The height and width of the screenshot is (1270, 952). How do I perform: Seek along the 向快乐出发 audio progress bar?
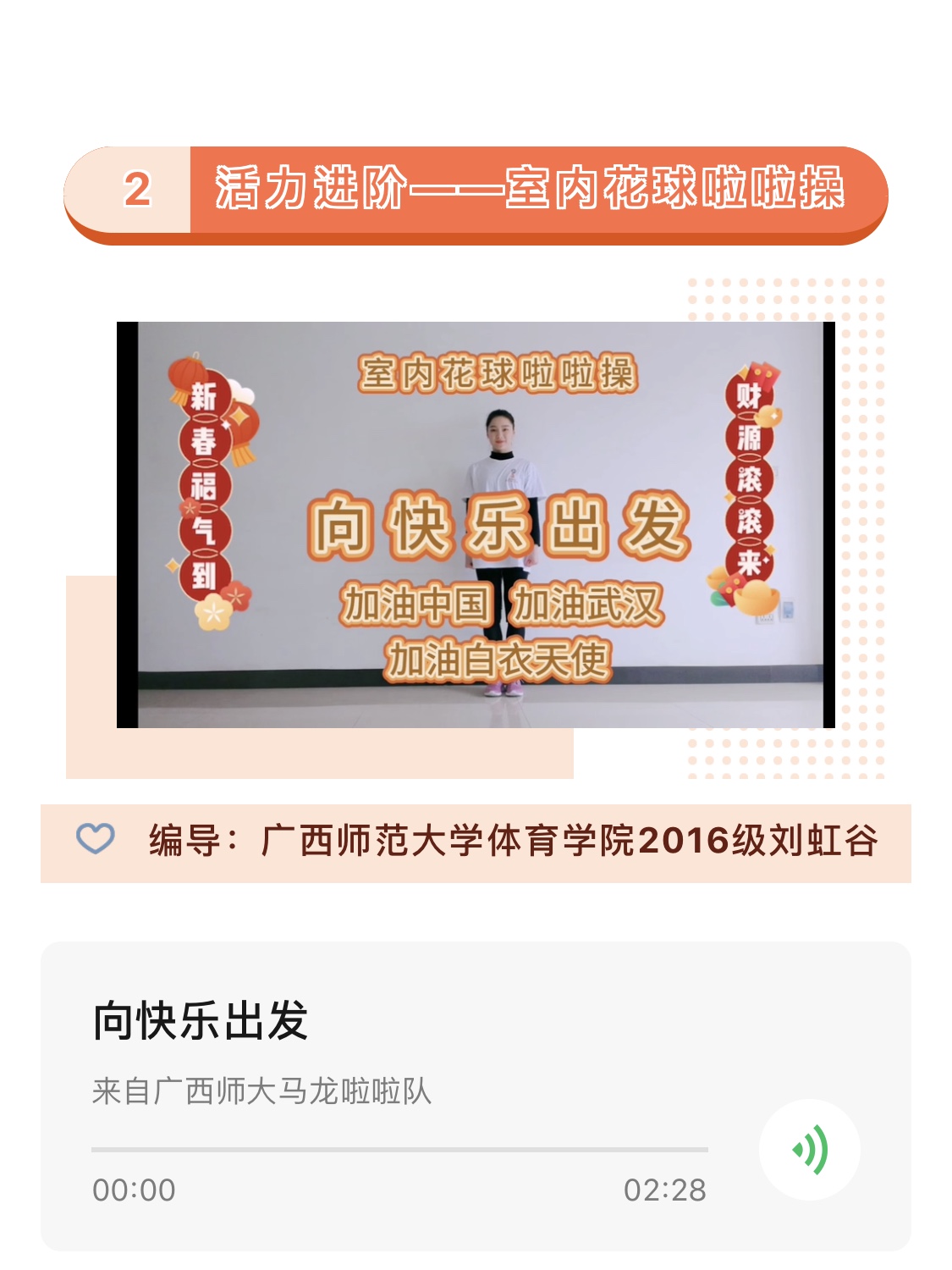point(399,1150)
